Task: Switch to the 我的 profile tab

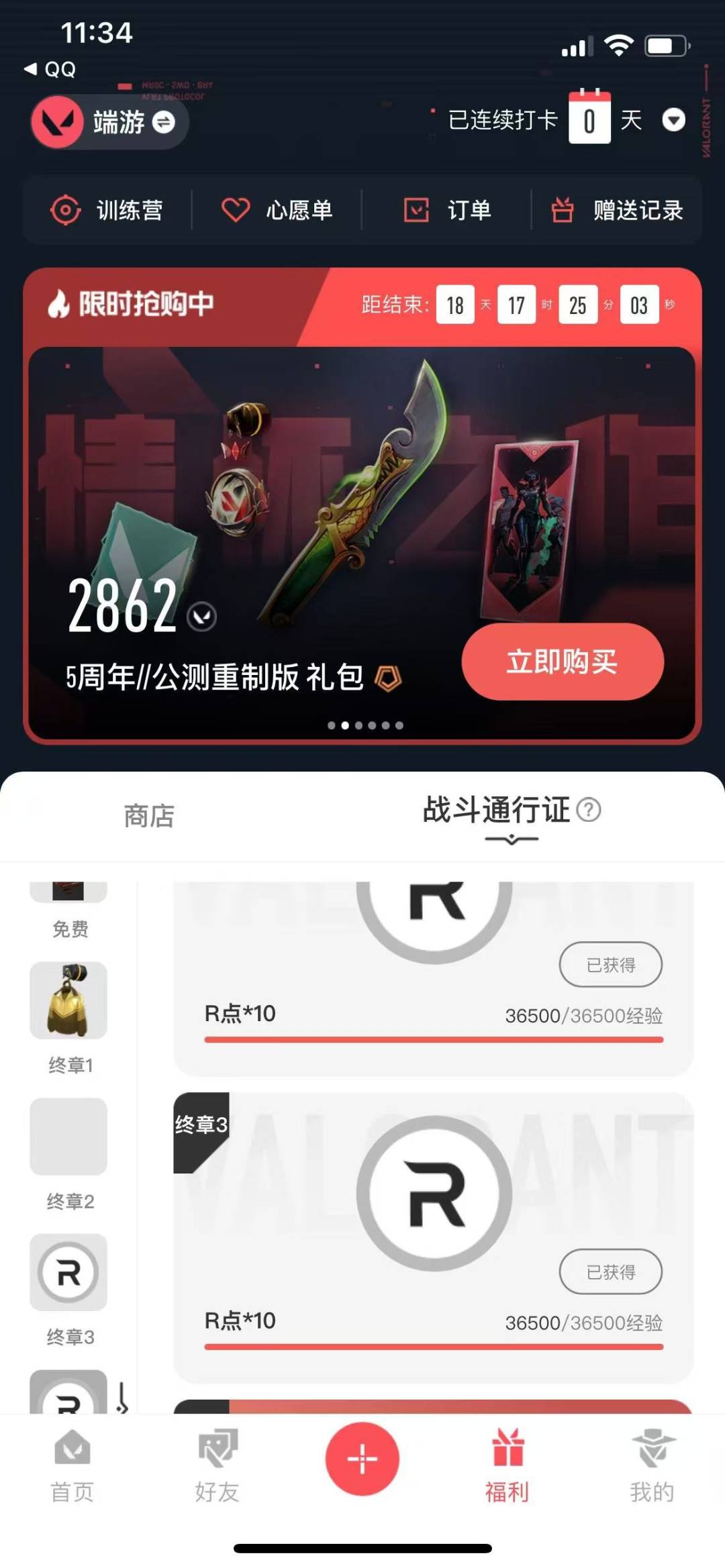Action: point(652,1467)
